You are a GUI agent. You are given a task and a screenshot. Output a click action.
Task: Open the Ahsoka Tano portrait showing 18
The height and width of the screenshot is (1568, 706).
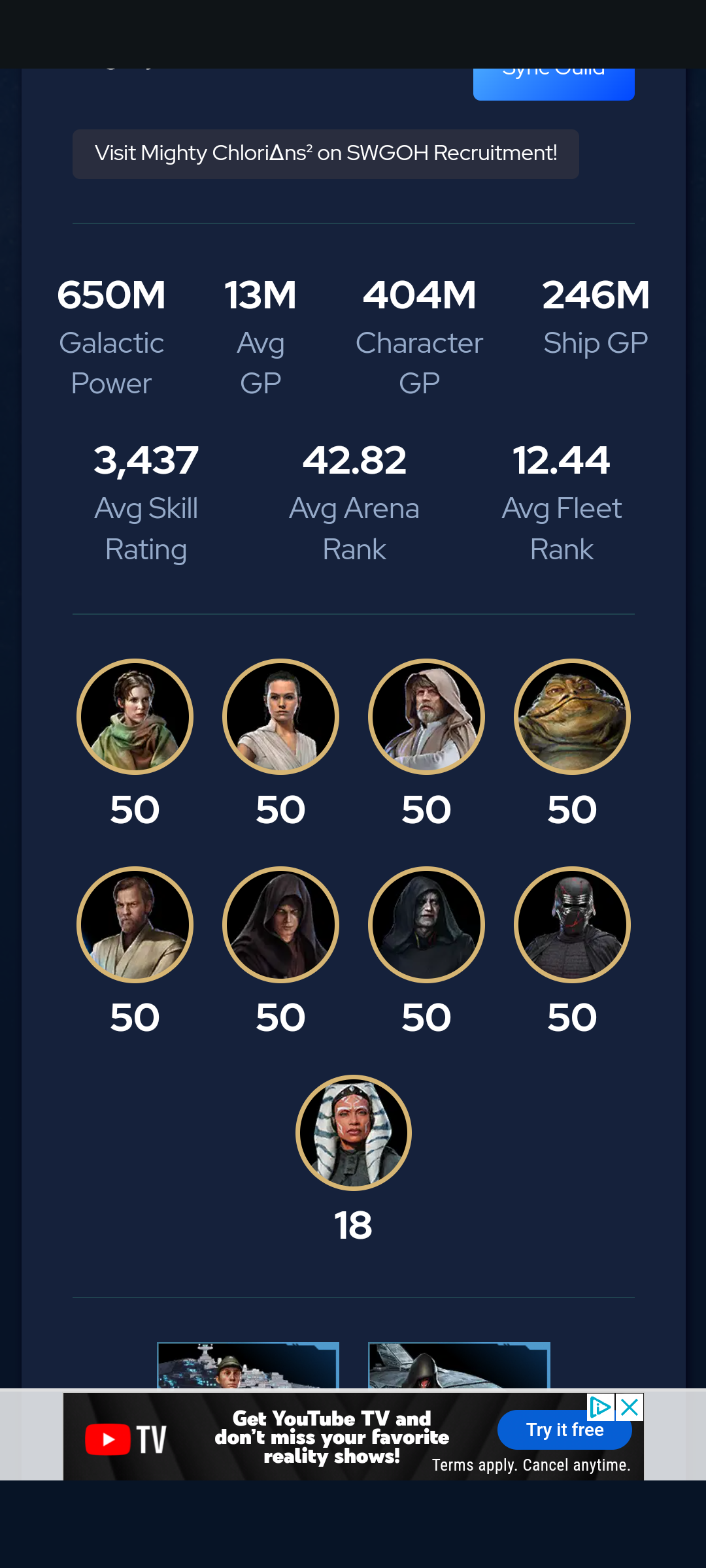354,1132
